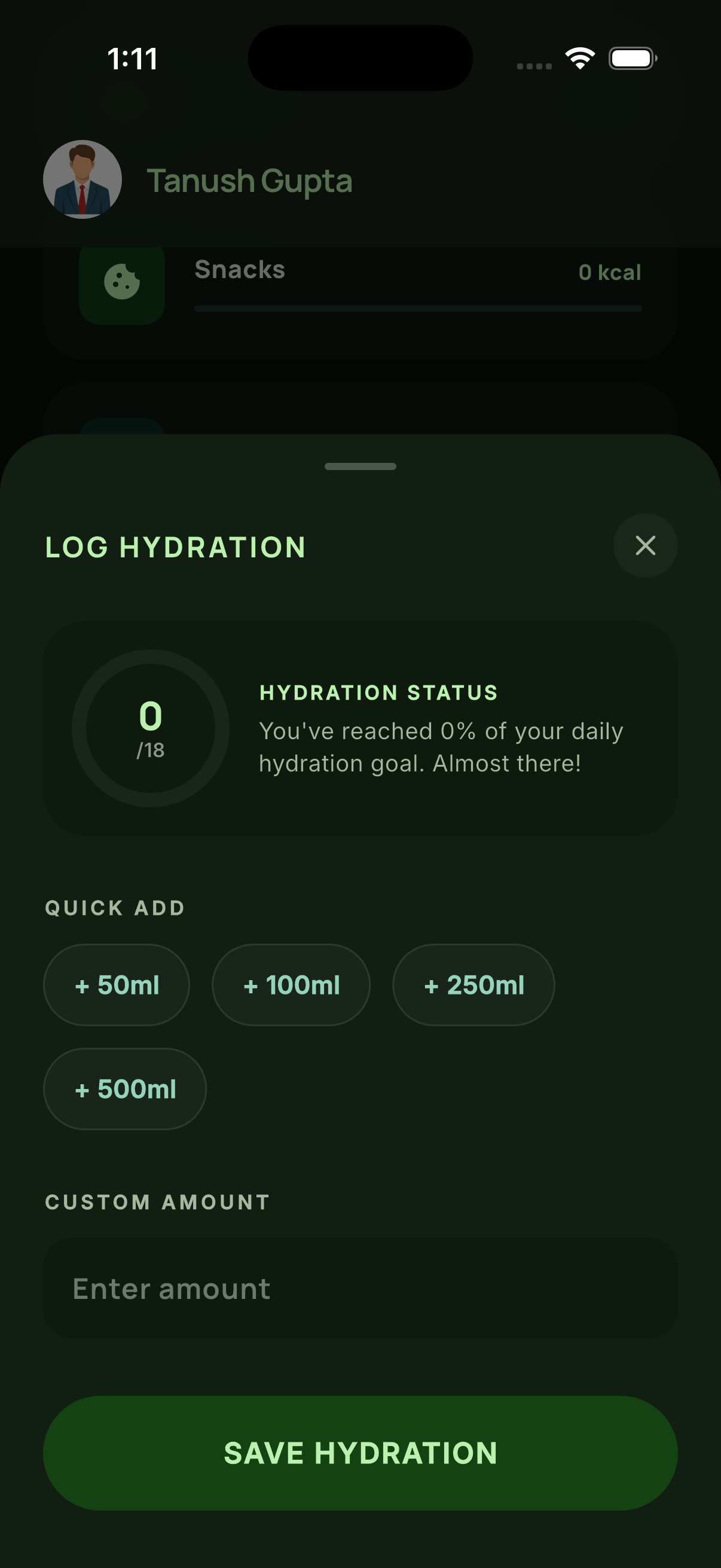
Task: Select the + 250ml chip
Action: coord(473,985)
